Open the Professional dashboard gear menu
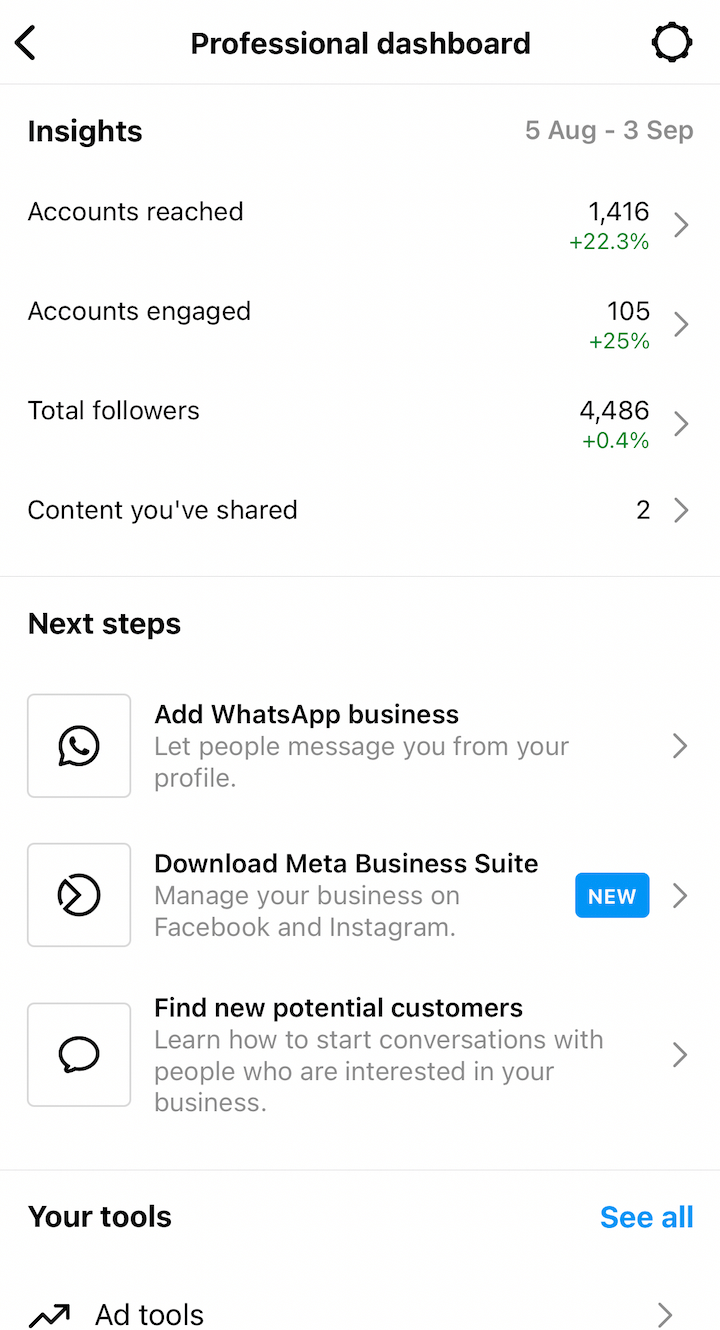Viewport: 720px width, 1330px height. pos(671,42)
